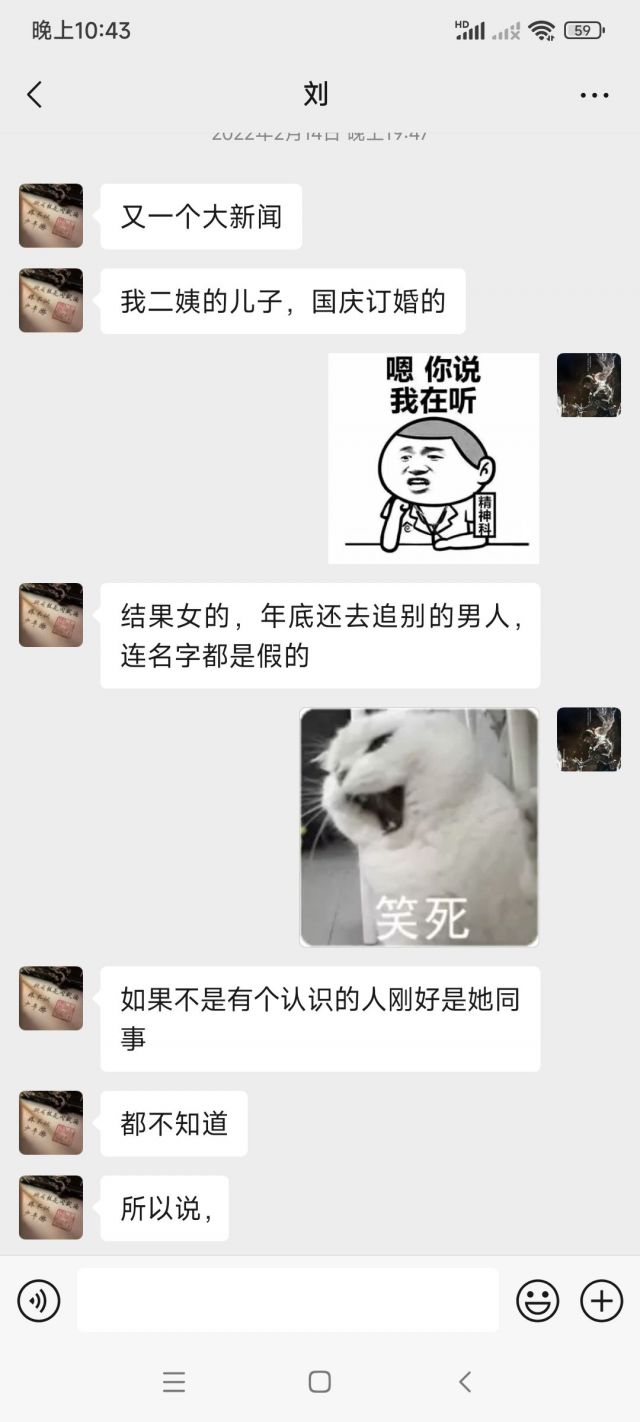This screenshot has height=1422, width=640.
Task: Open the system recent apps button
Action: coord(174,1382)
